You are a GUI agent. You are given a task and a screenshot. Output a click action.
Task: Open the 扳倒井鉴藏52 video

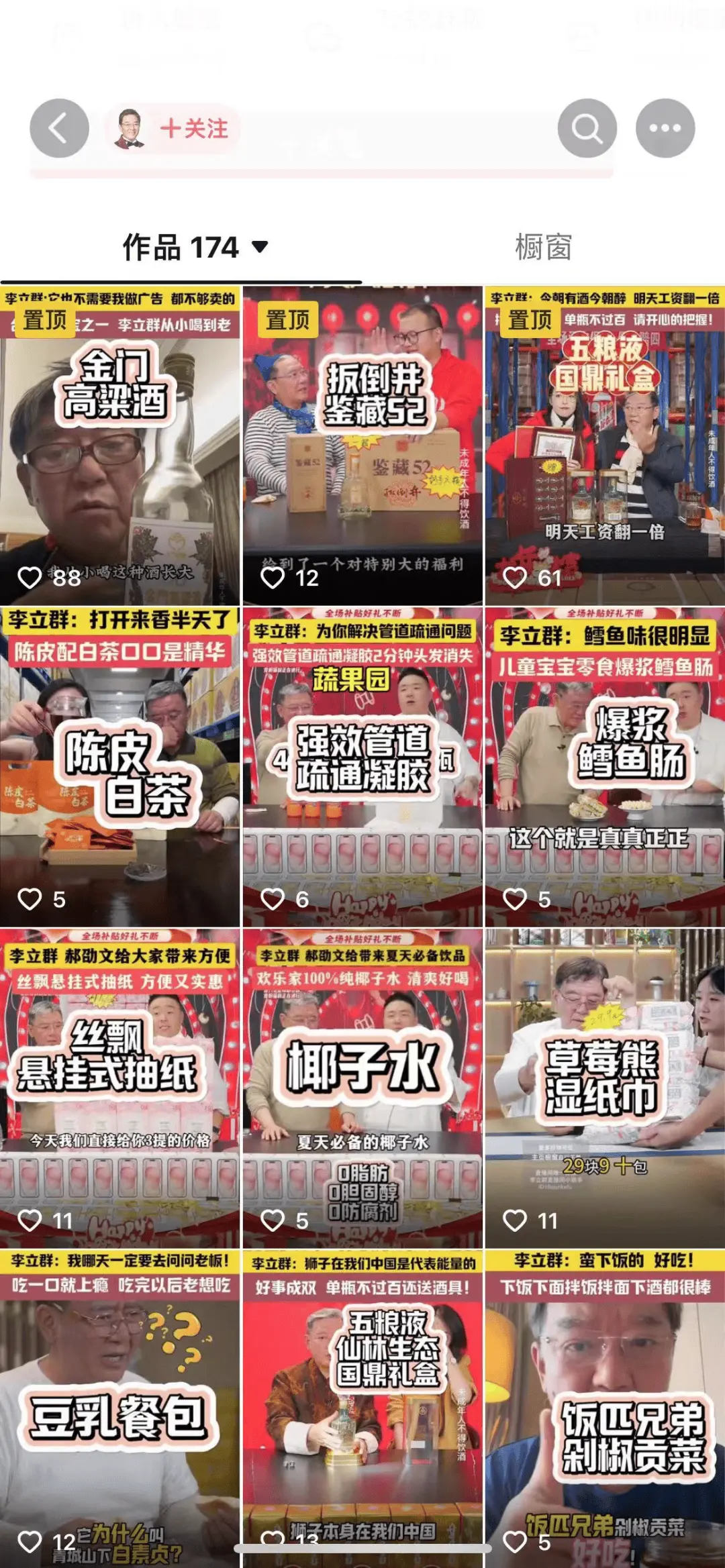coord(362,446)
